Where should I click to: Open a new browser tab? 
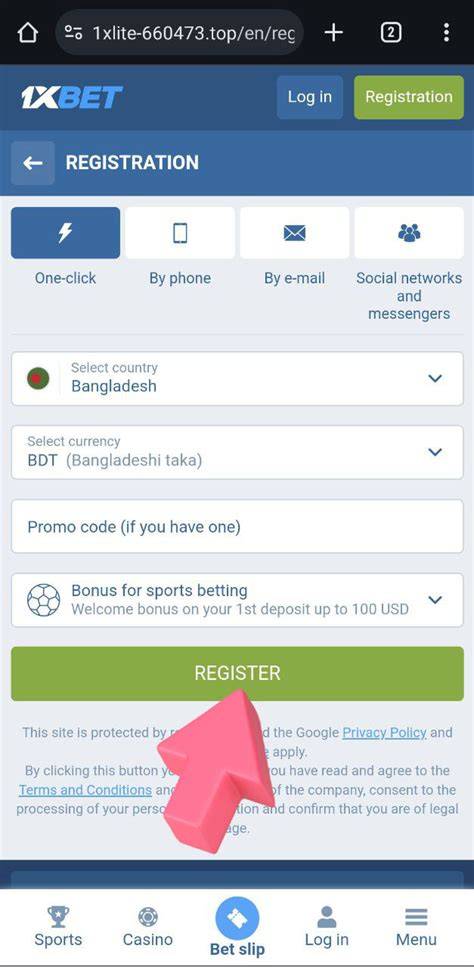333,32
